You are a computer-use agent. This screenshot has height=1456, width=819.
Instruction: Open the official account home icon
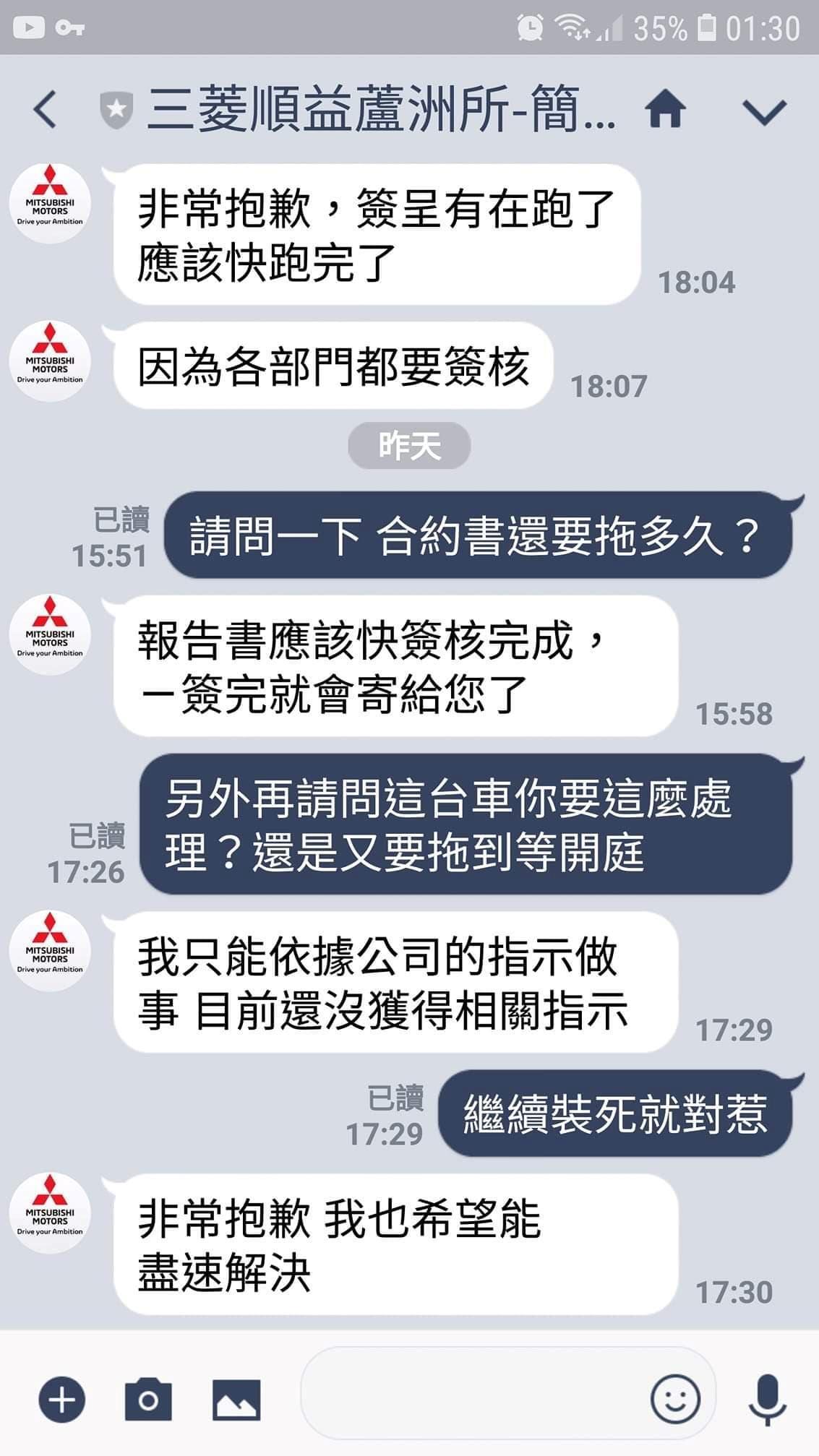point(664,111)
